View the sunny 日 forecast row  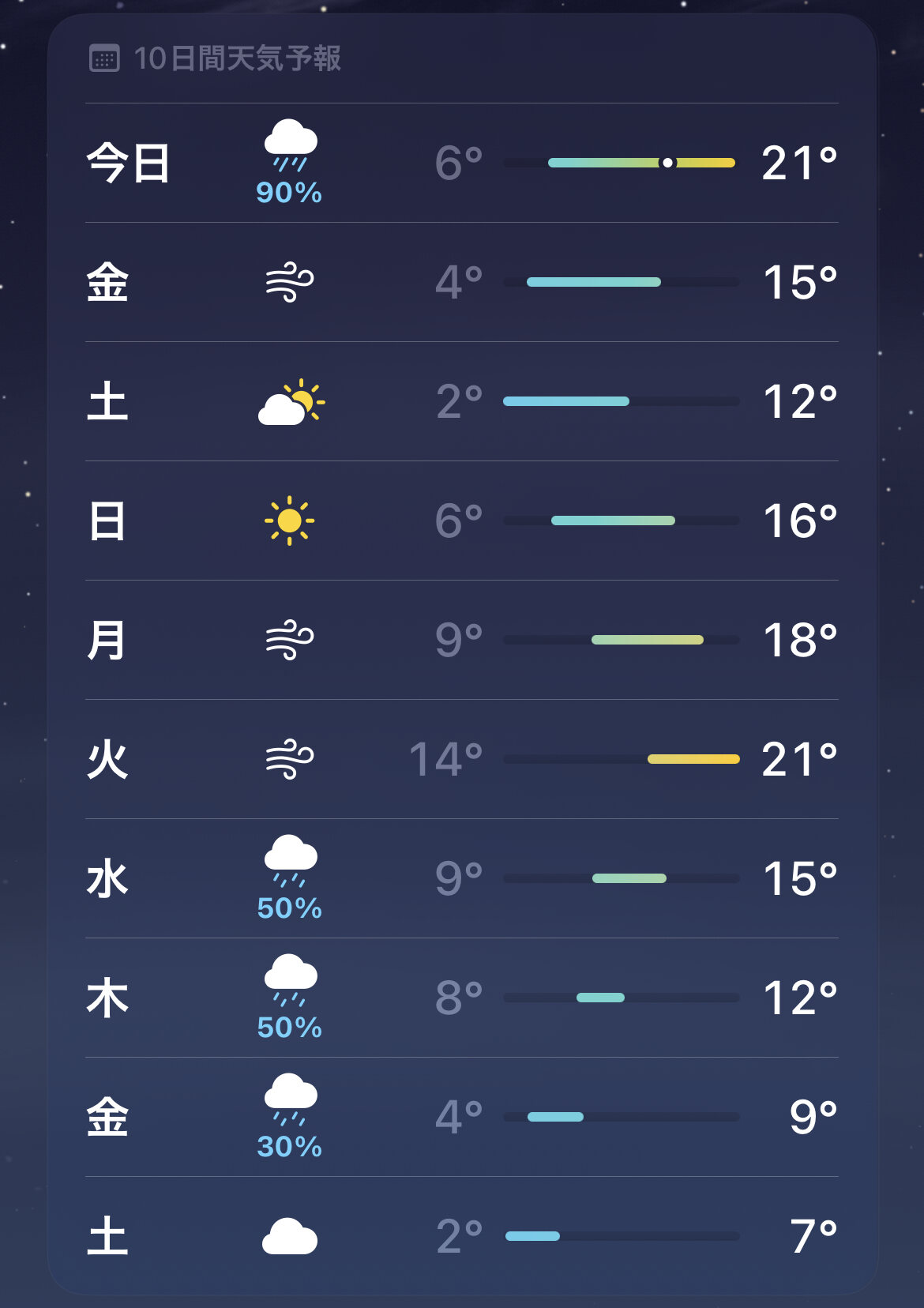461,521
